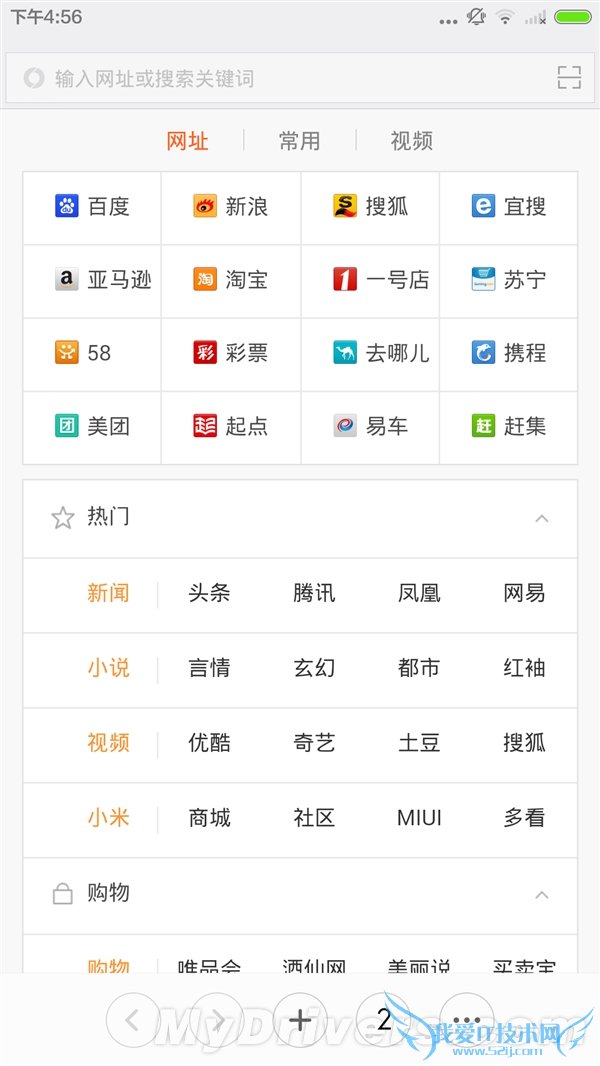Switch to the 常用 tab
Viewport: 600px width, 1066px height.
tap(299, 141)
